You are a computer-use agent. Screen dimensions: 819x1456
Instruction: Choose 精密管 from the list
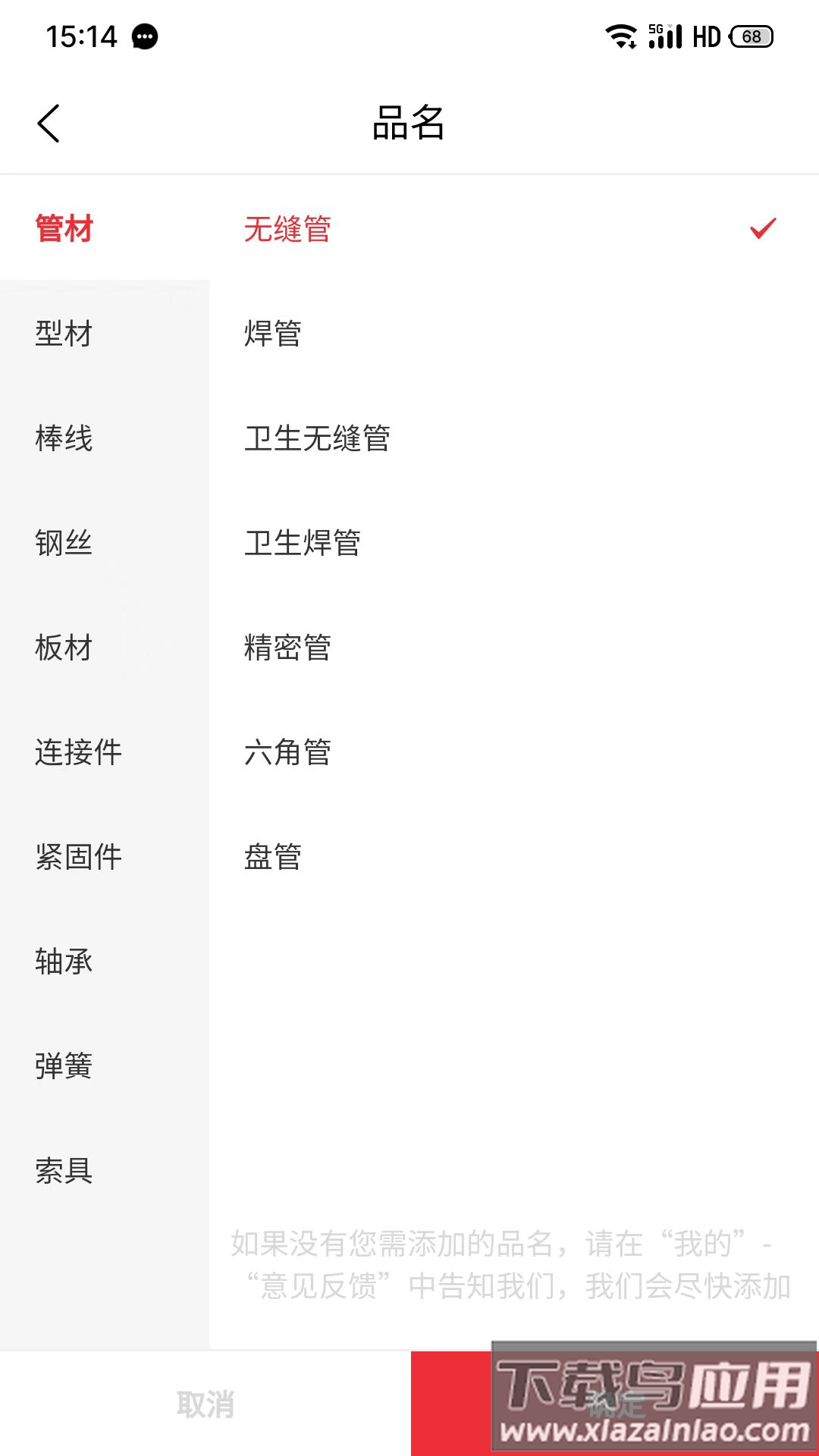(288, 647)
